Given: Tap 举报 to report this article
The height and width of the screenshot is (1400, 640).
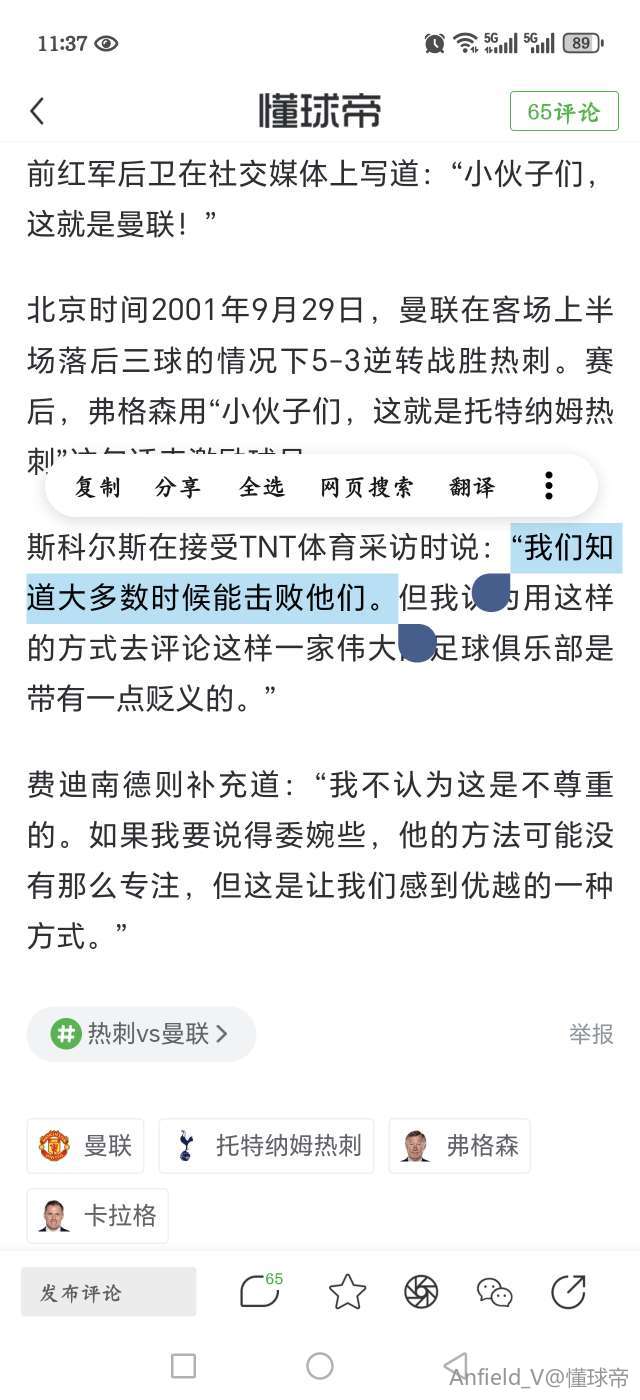Looking at the screenshot, I should (591, 1034).
